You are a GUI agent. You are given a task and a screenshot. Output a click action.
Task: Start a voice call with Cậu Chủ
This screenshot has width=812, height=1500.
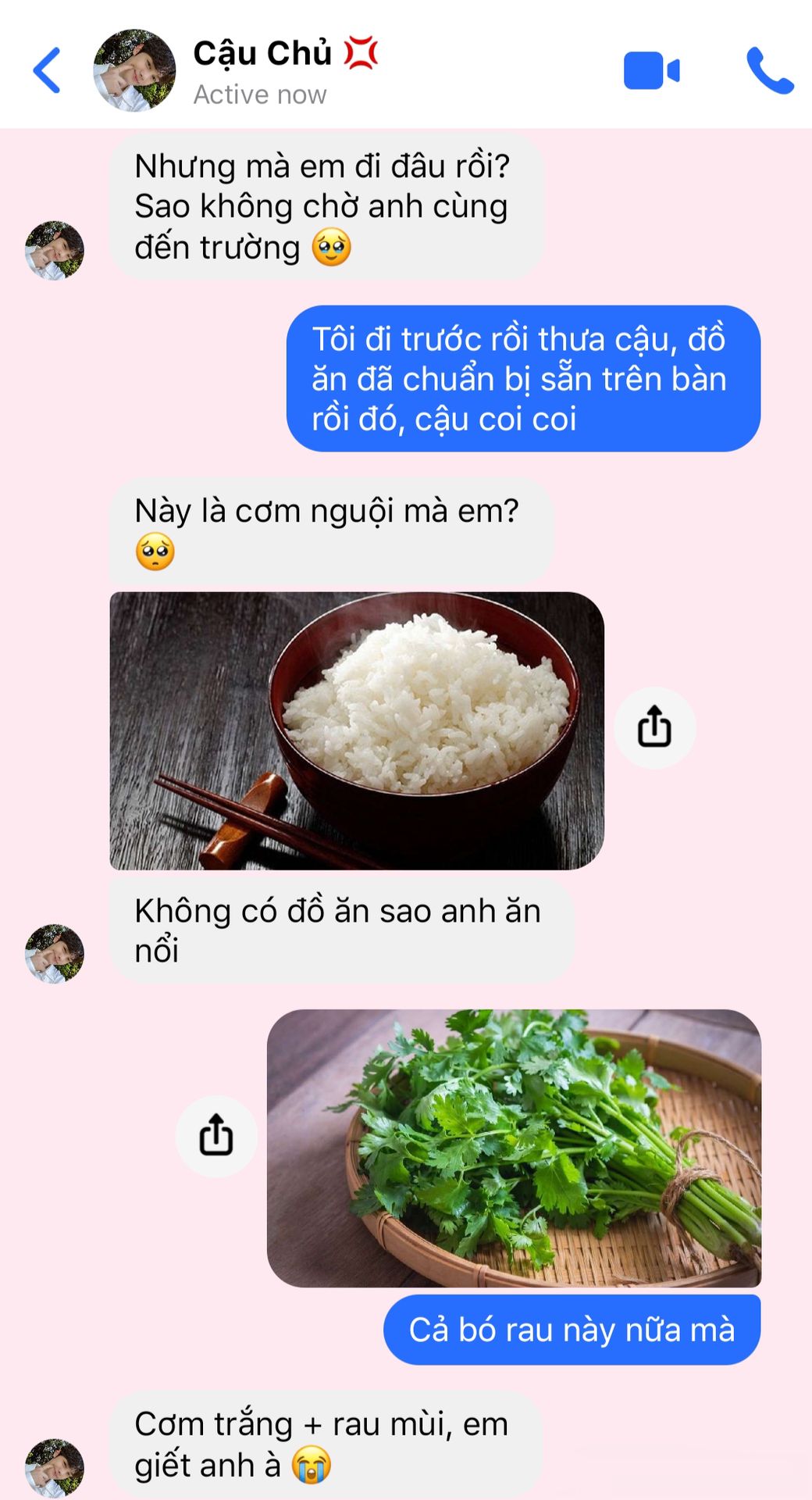(x=769, y=71)
